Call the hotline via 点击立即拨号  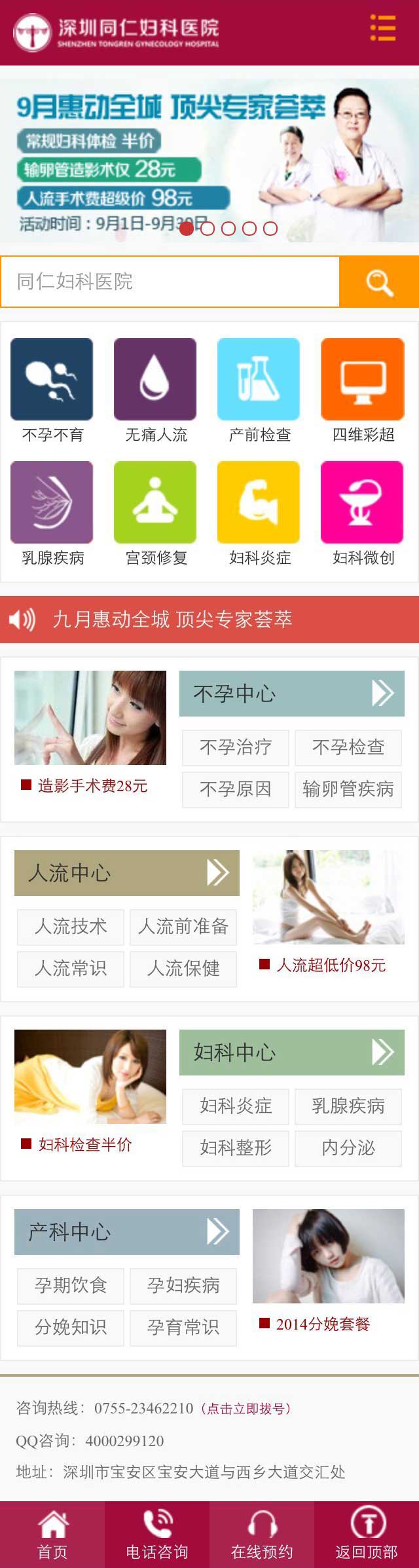tap(246, 1408)
